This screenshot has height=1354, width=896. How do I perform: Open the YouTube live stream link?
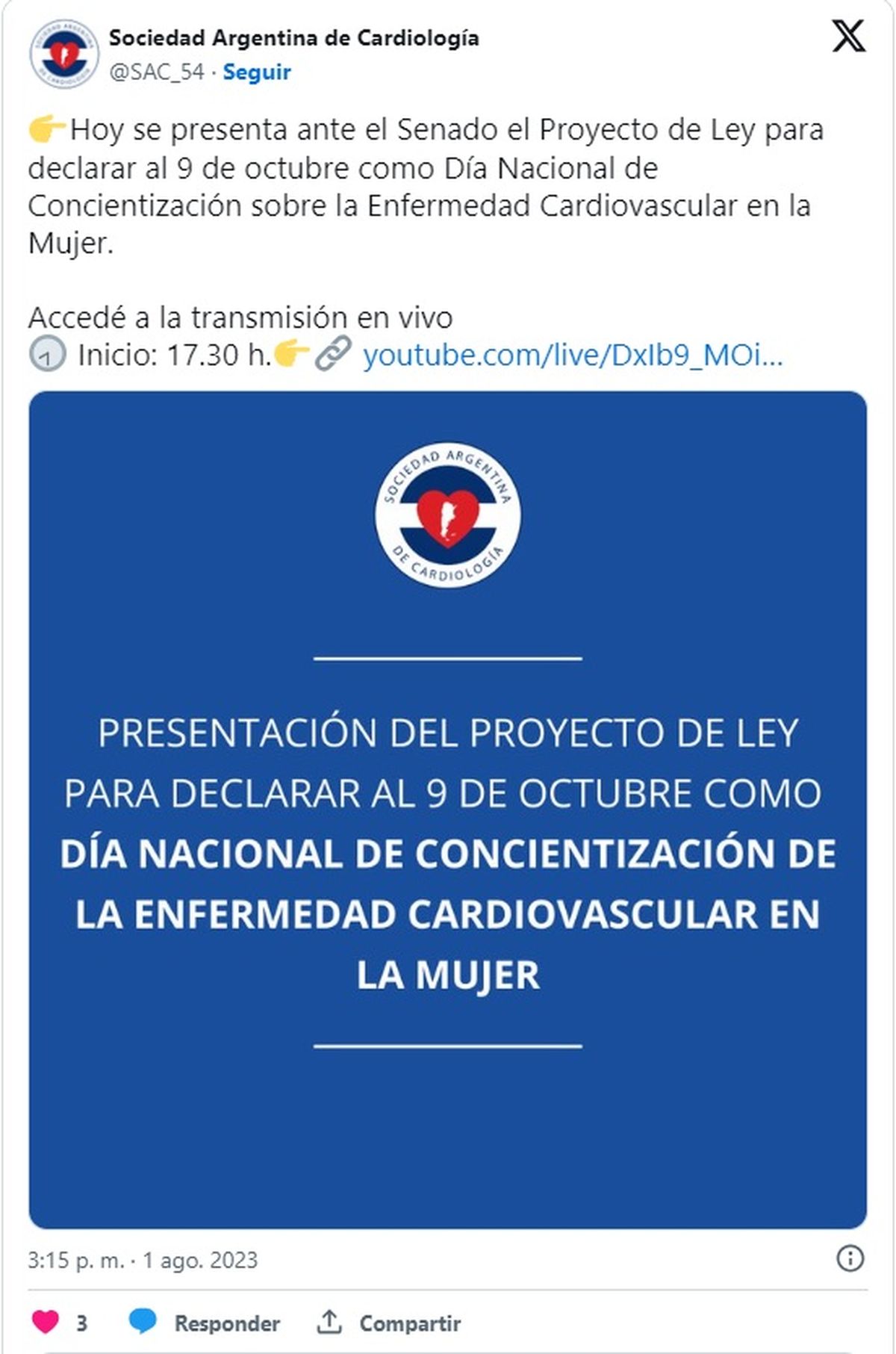click(572, 355)
